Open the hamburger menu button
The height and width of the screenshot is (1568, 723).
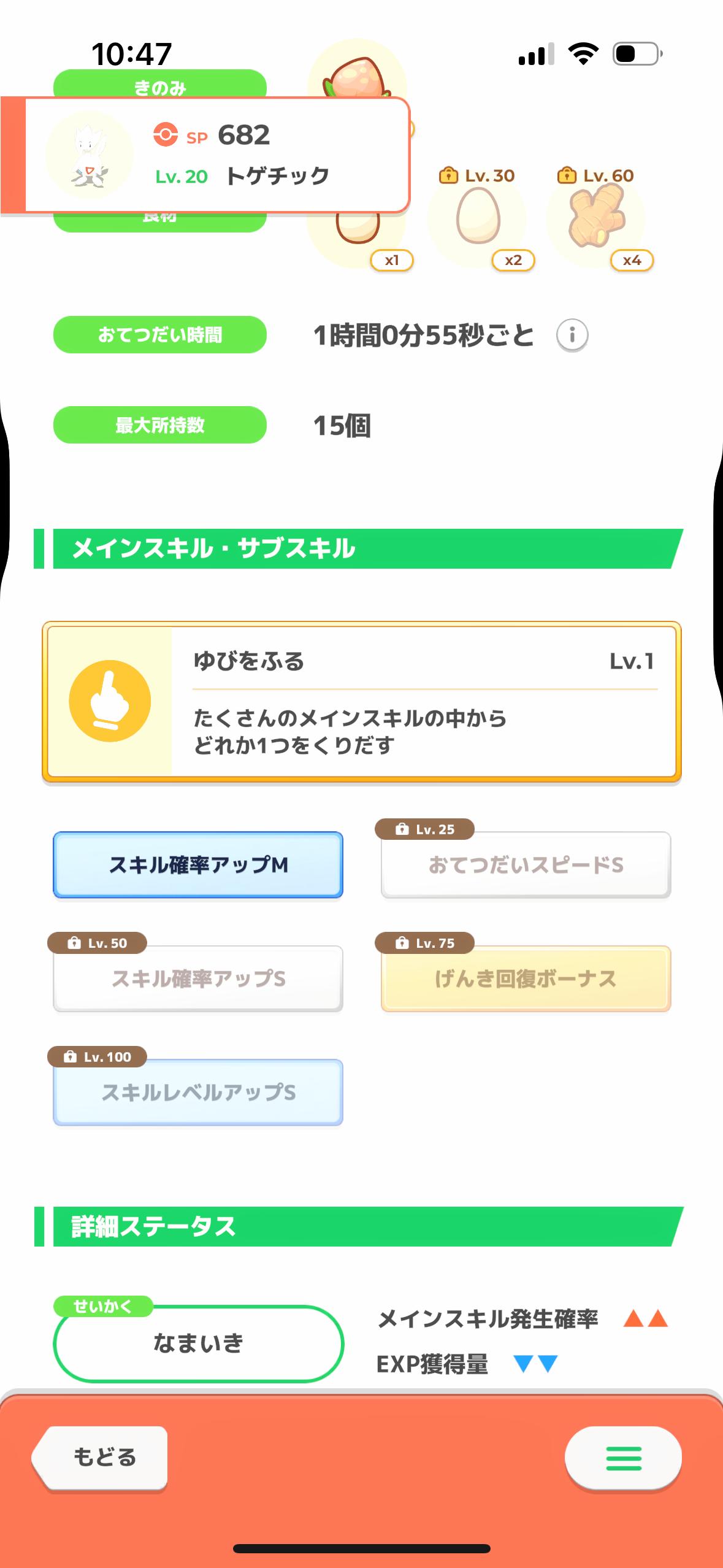click(x=623, y=1458)
